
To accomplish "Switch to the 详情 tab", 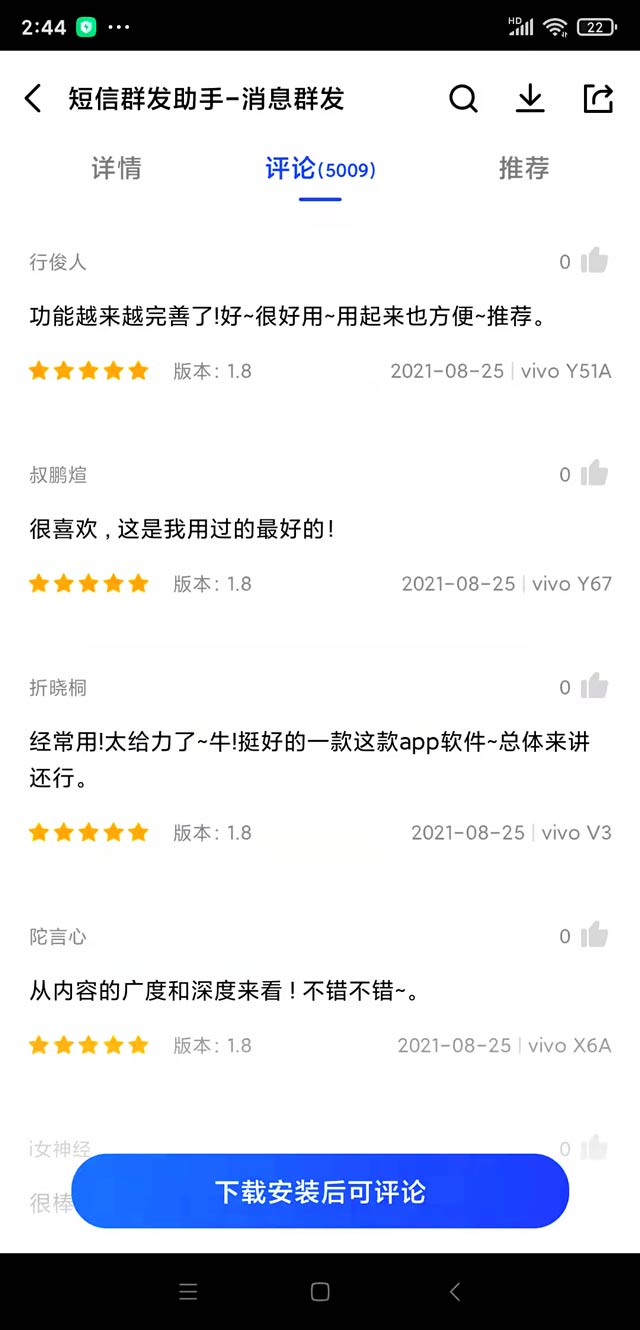I will [116, 168].
